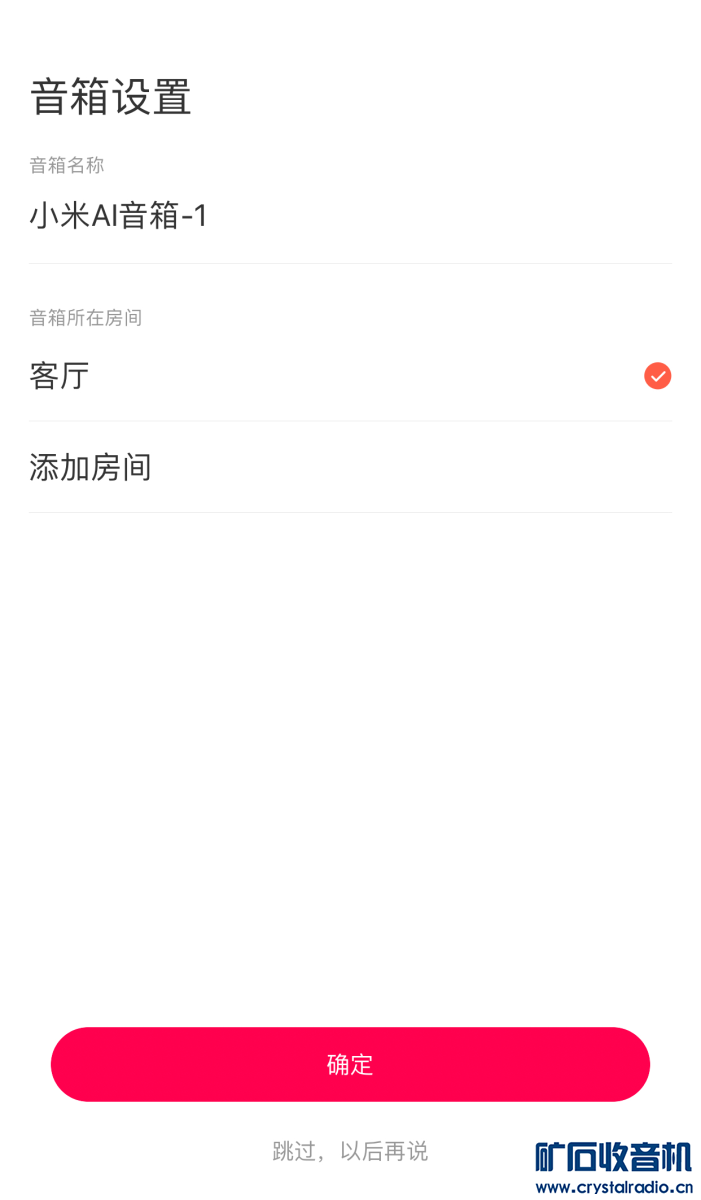Skip setup via 跳过，以后再说

[x=350, y=1151]
